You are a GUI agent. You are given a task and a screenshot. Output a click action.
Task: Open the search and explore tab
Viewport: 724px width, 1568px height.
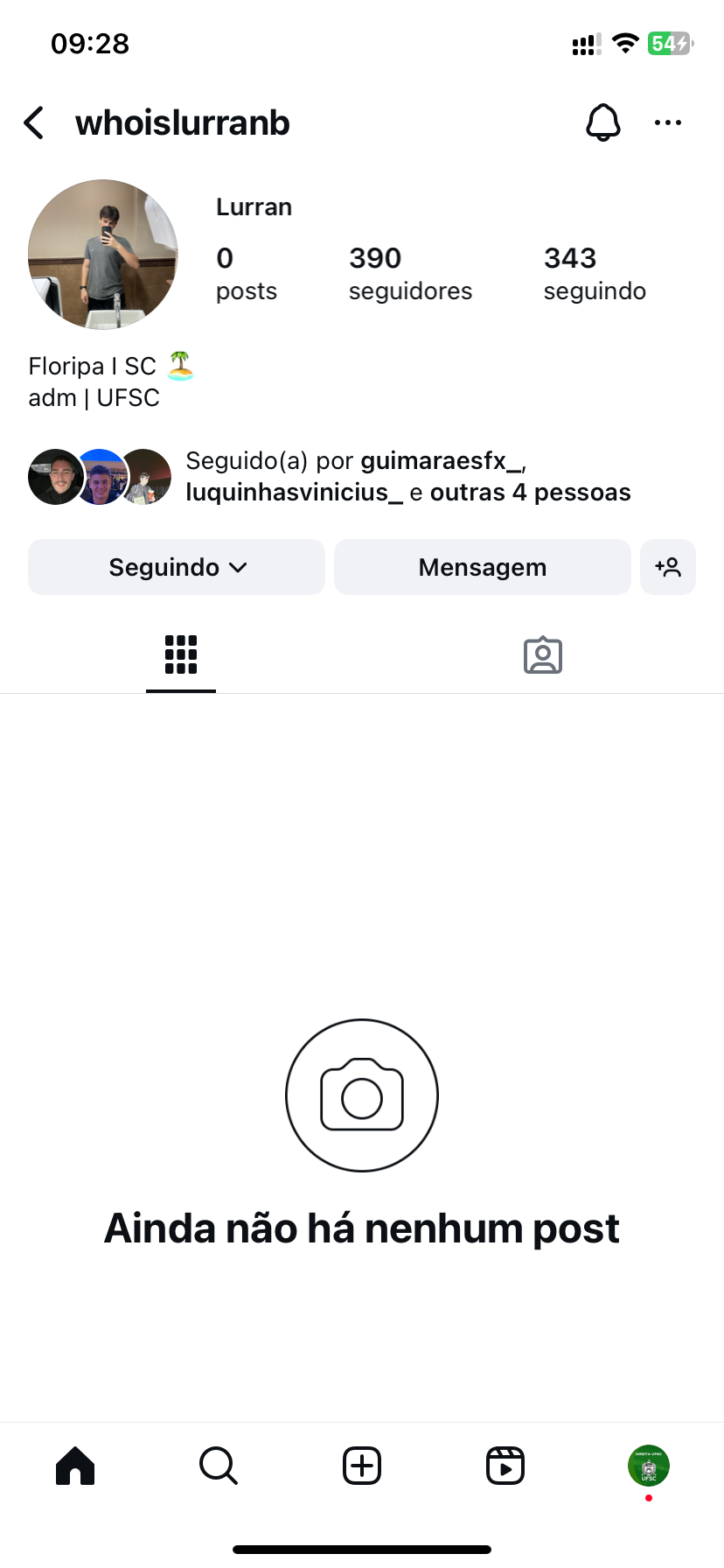(x=219, y=1466)
